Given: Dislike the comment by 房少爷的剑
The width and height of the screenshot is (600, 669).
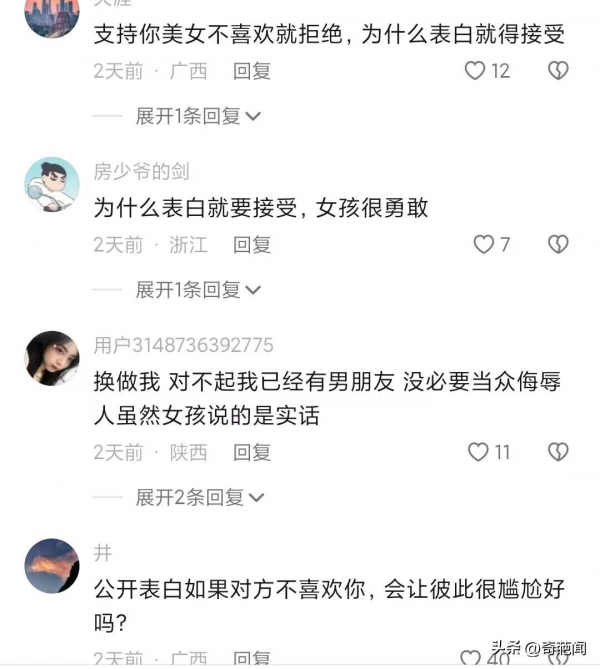Looking at the screenshot, I should pyautogui.click(x=559, y=244).
